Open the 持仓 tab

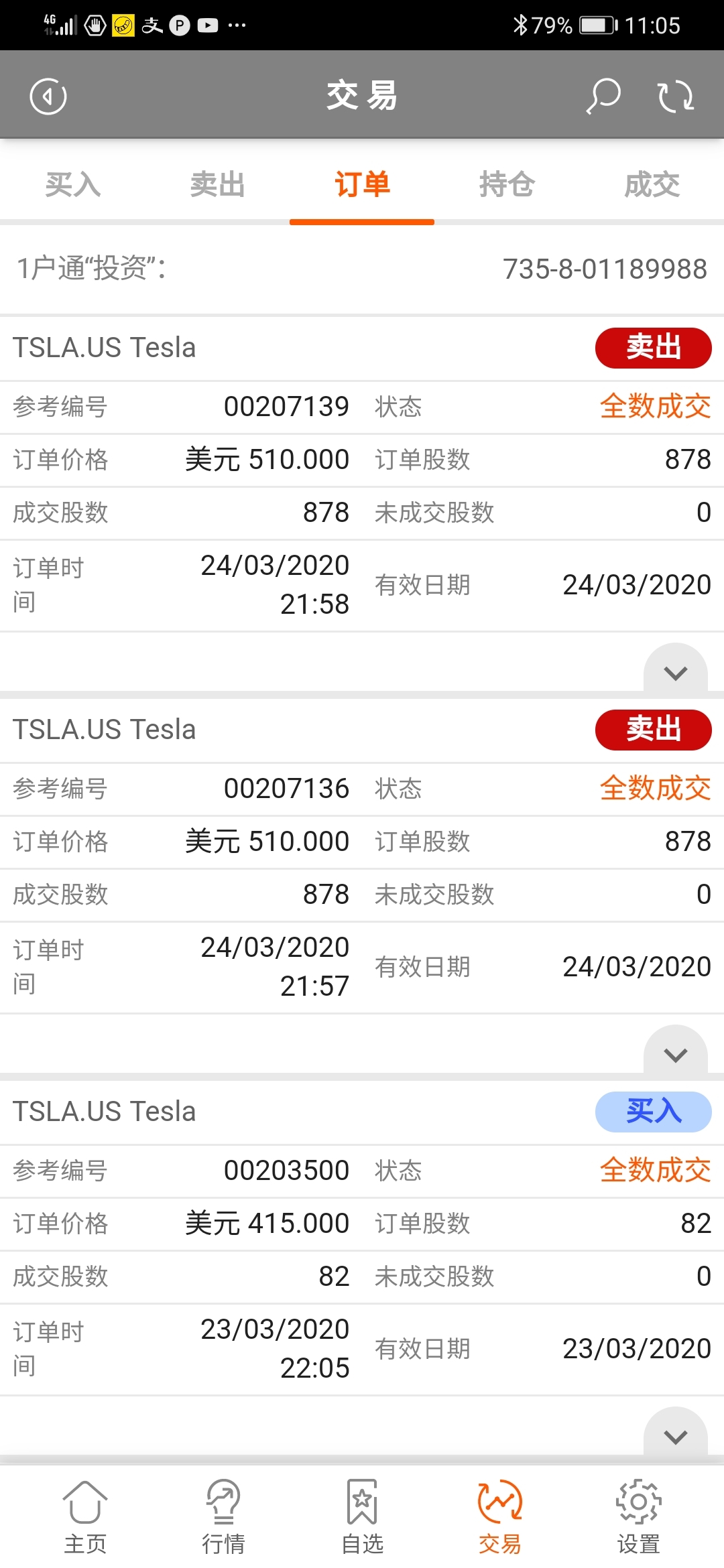tap(507, 184)
